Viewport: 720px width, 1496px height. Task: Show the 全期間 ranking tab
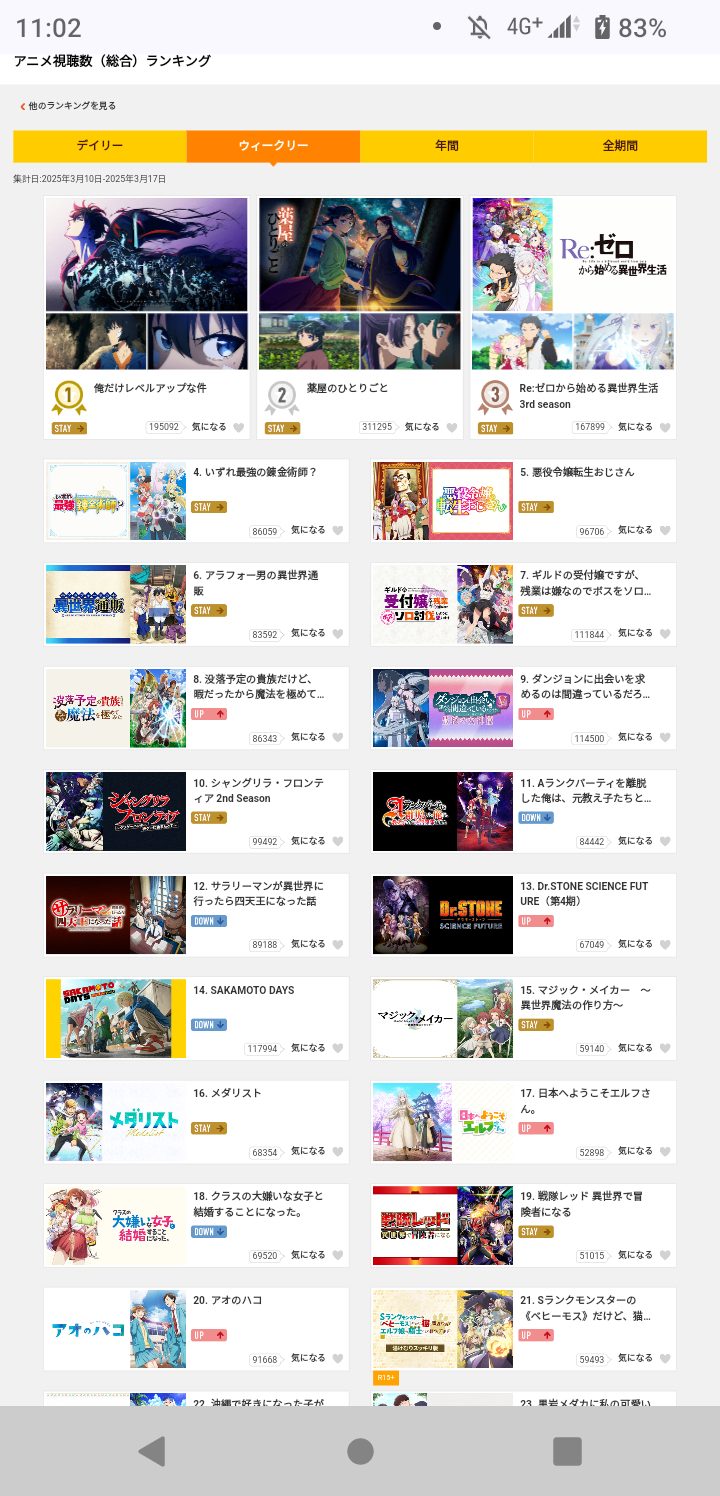click(620, 146)
